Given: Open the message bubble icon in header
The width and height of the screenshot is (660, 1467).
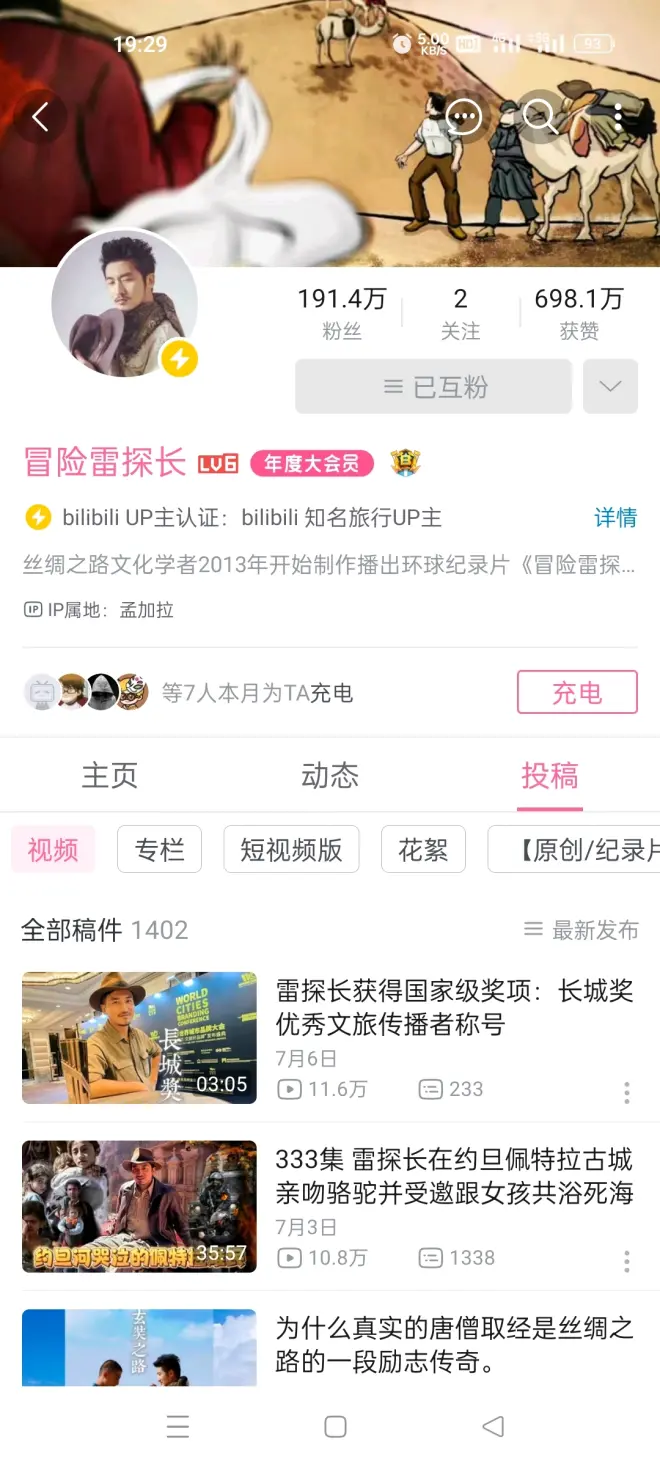Looking at the screenshot, I should 463,117.
